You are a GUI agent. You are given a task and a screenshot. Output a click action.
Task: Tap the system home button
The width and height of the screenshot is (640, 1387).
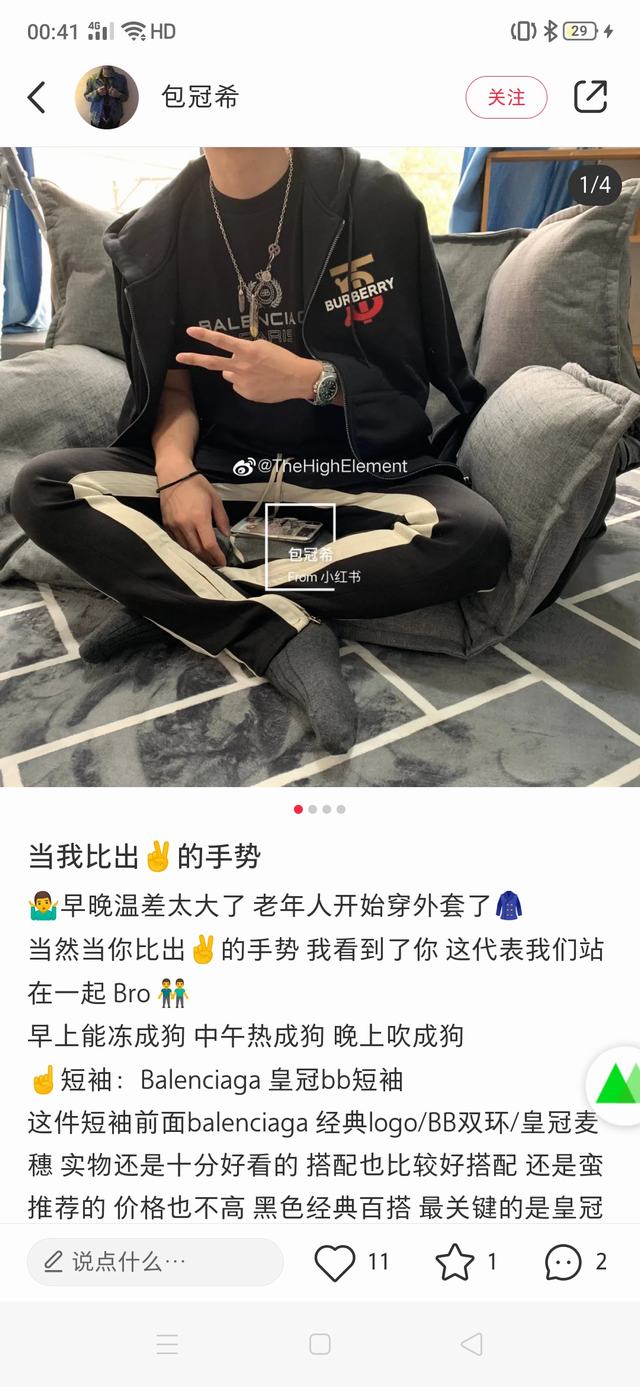coord(320,1344)
